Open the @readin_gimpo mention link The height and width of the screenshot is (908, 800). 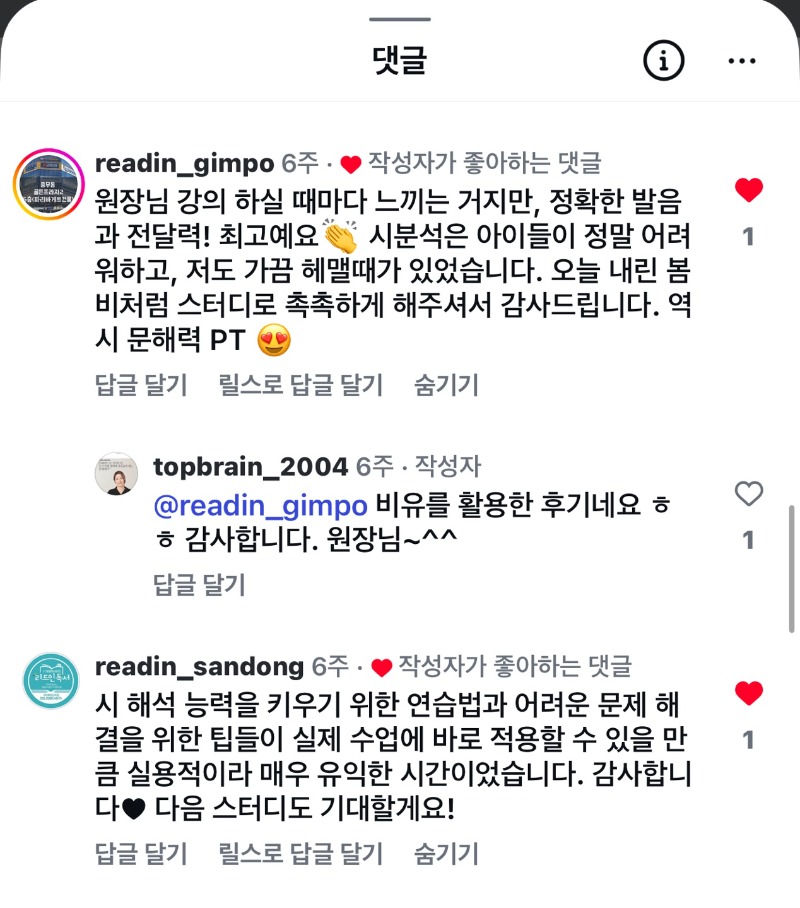[x=260, y=505]
